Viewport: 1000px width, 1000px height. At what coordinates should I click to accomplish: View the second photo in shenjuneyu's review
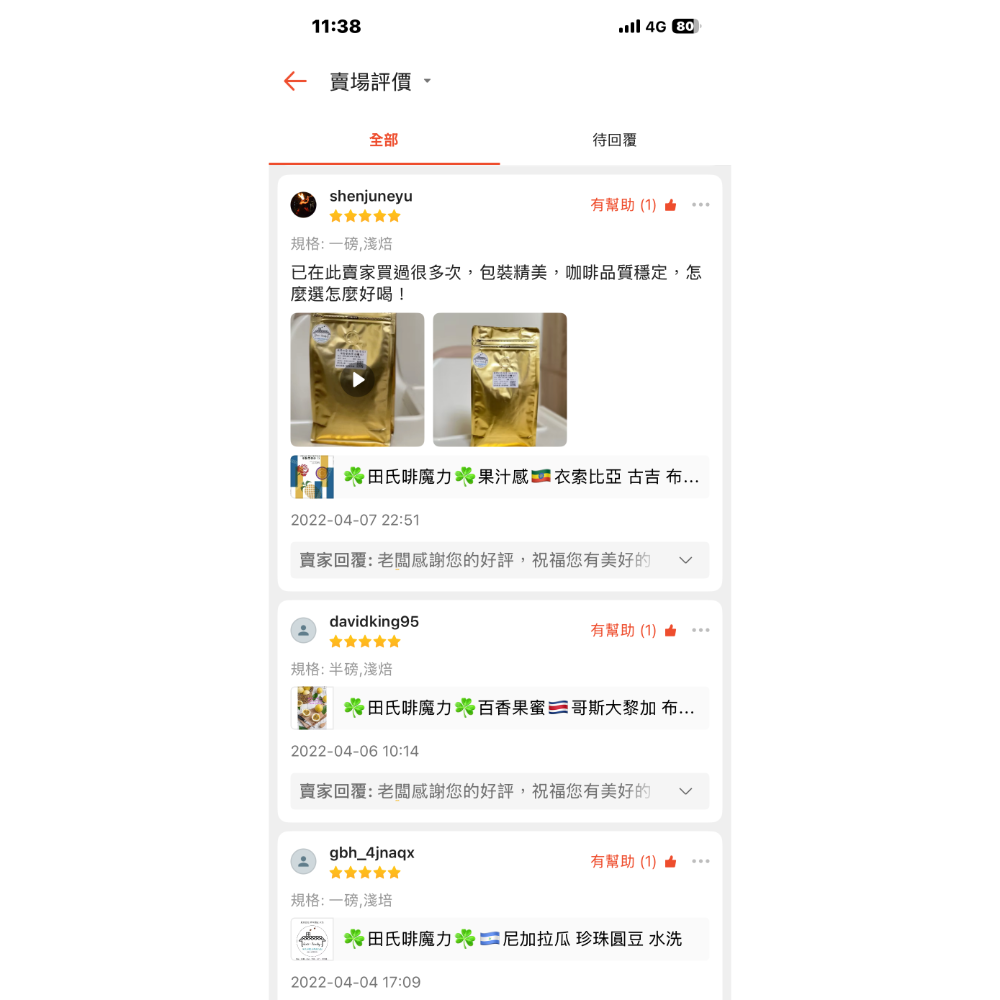coord(500,380)
